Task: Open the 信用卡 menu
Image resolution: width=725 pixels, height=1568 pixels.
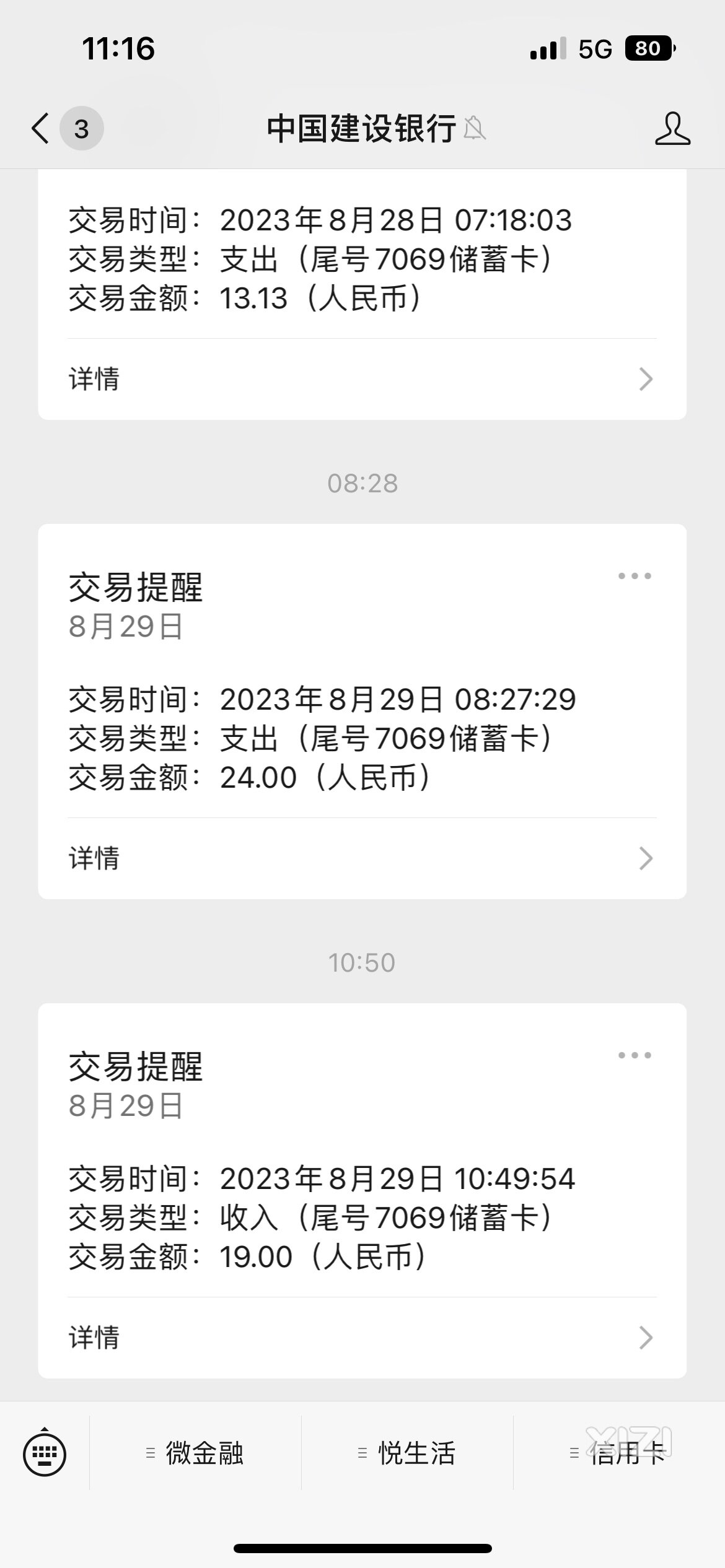Action: pos(619,1453)
